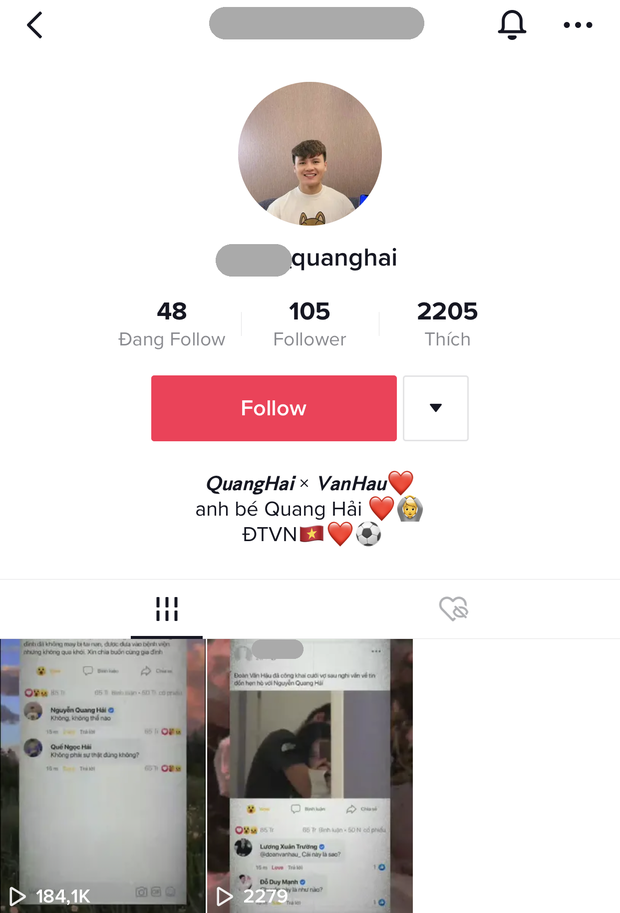Screen dimensions: 620x913
Task: View the Đang Follow list
Action: [172, 324]
